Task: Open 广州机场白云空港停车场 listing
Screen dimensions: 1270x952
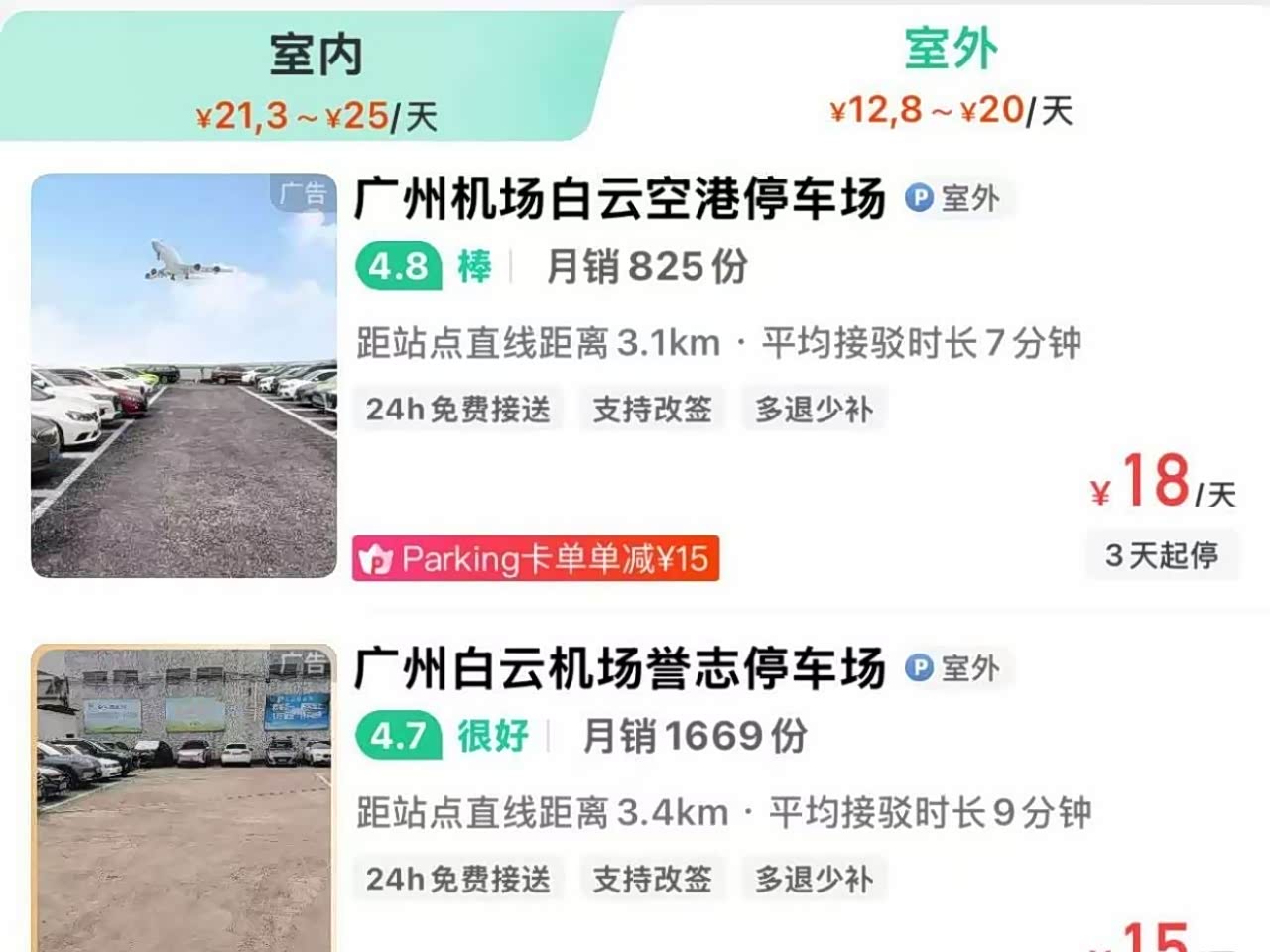Action: pyautogui.click(x=619, y=199)
